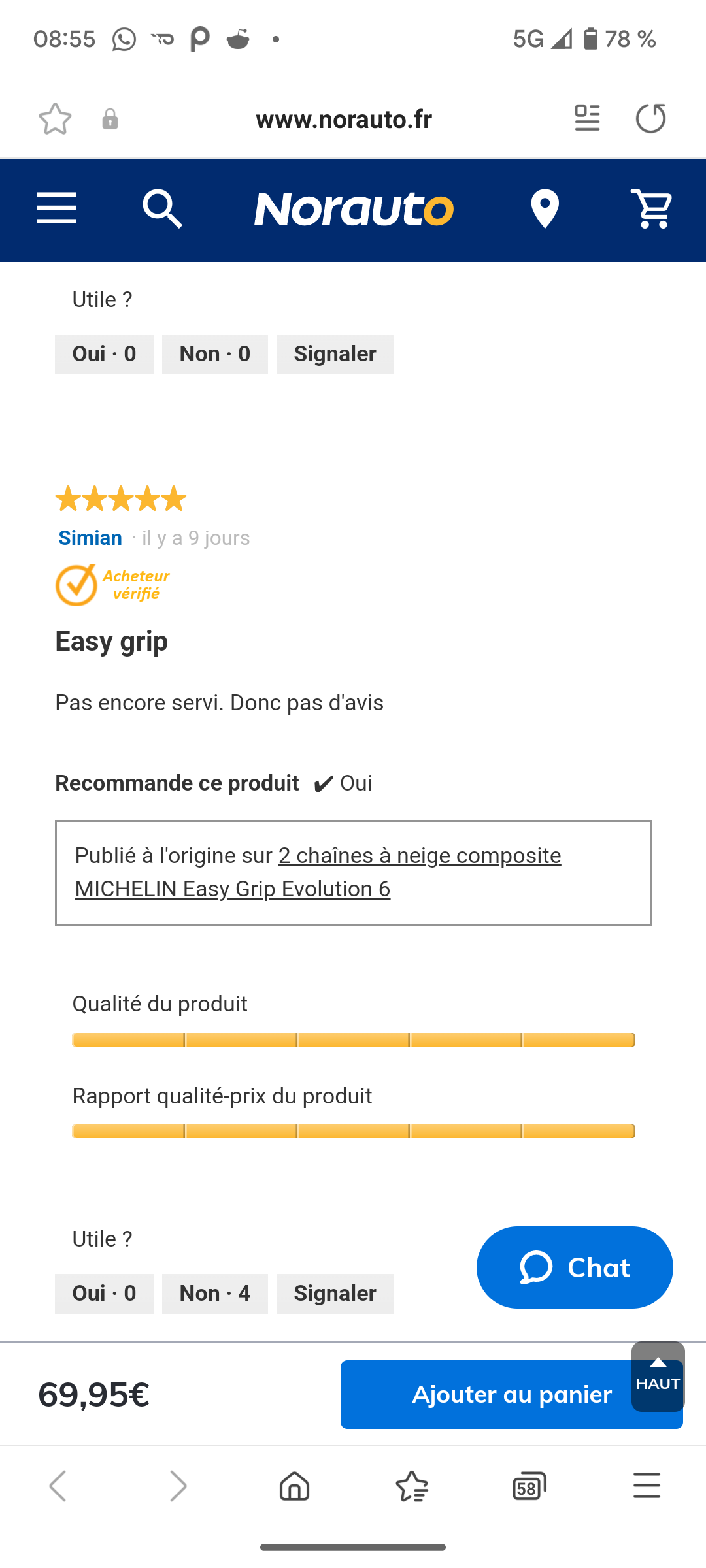
Task: Tap the www.norauto.fr address bar
Action: pyautogui.click(x=344, y=119)
